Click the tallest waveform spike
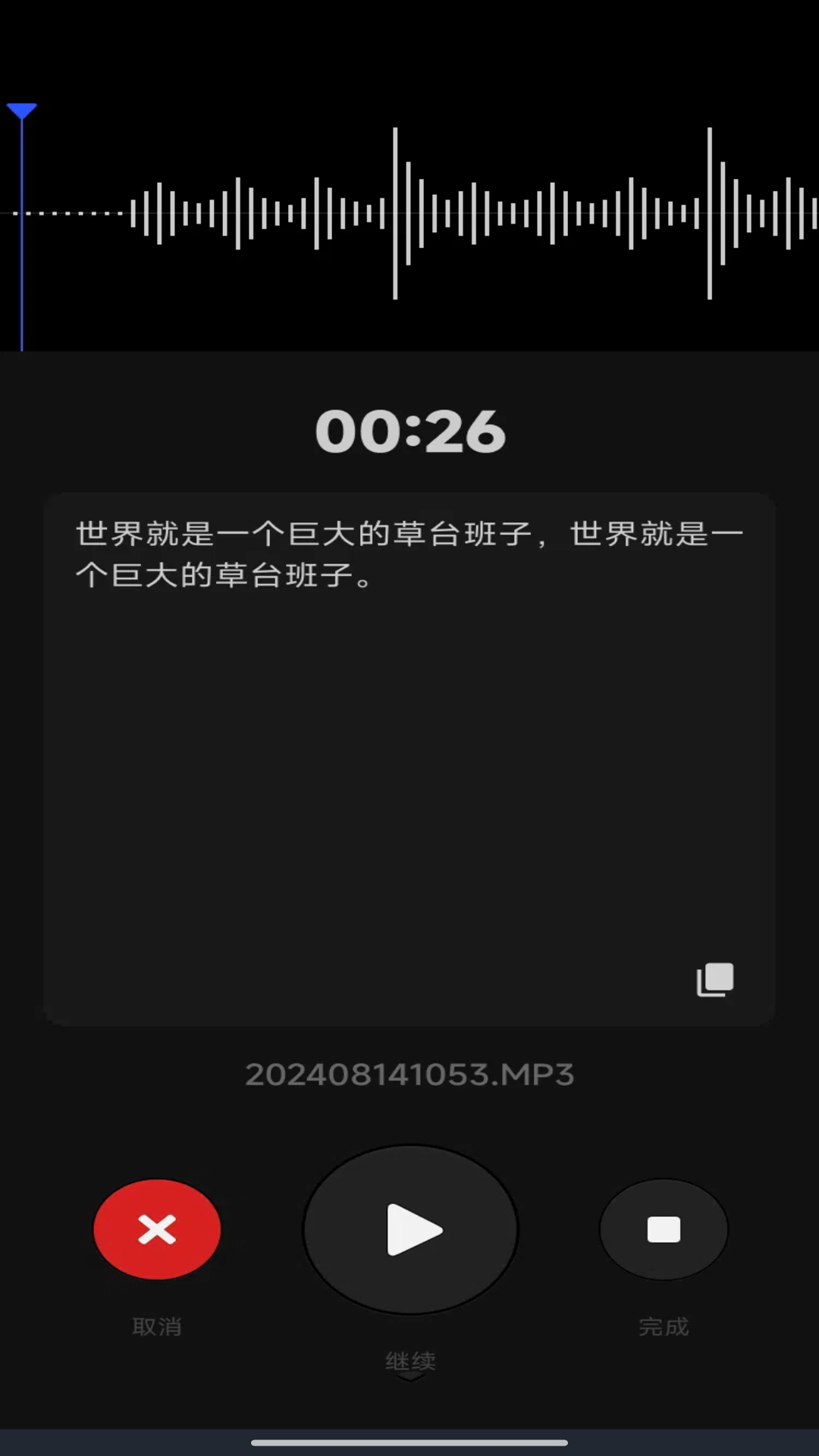 coord(395,212)
